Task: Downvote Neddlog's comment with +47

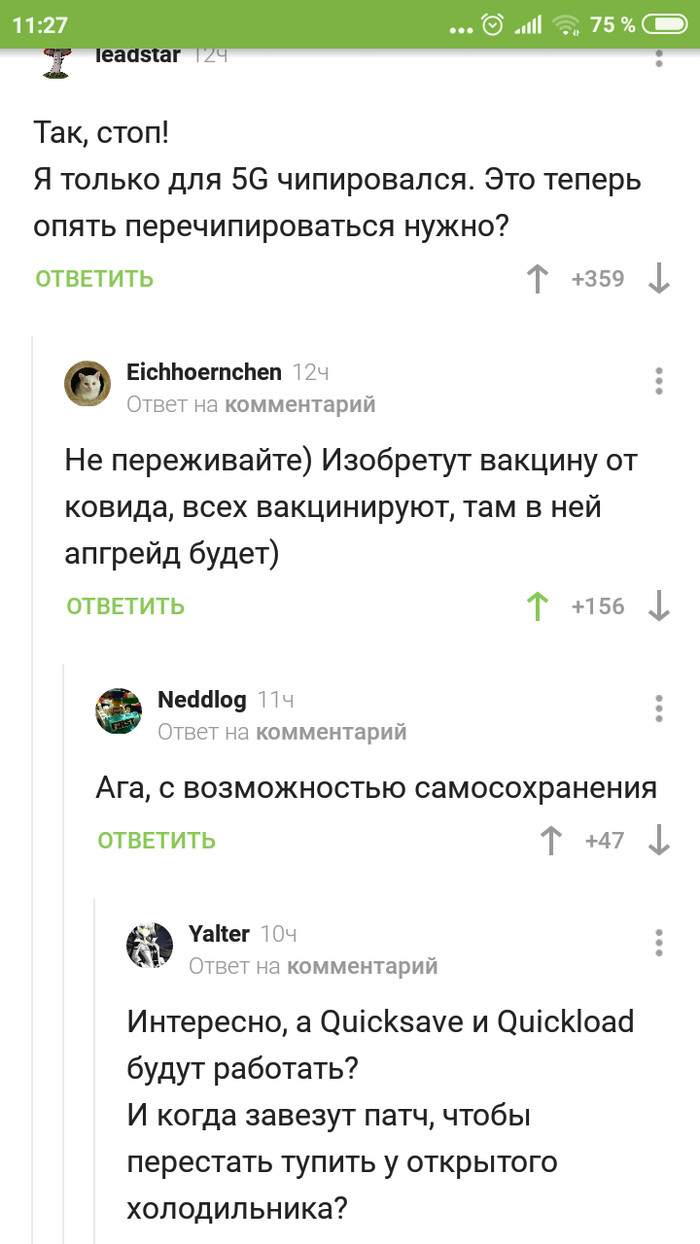Action: tap(658, 840)
